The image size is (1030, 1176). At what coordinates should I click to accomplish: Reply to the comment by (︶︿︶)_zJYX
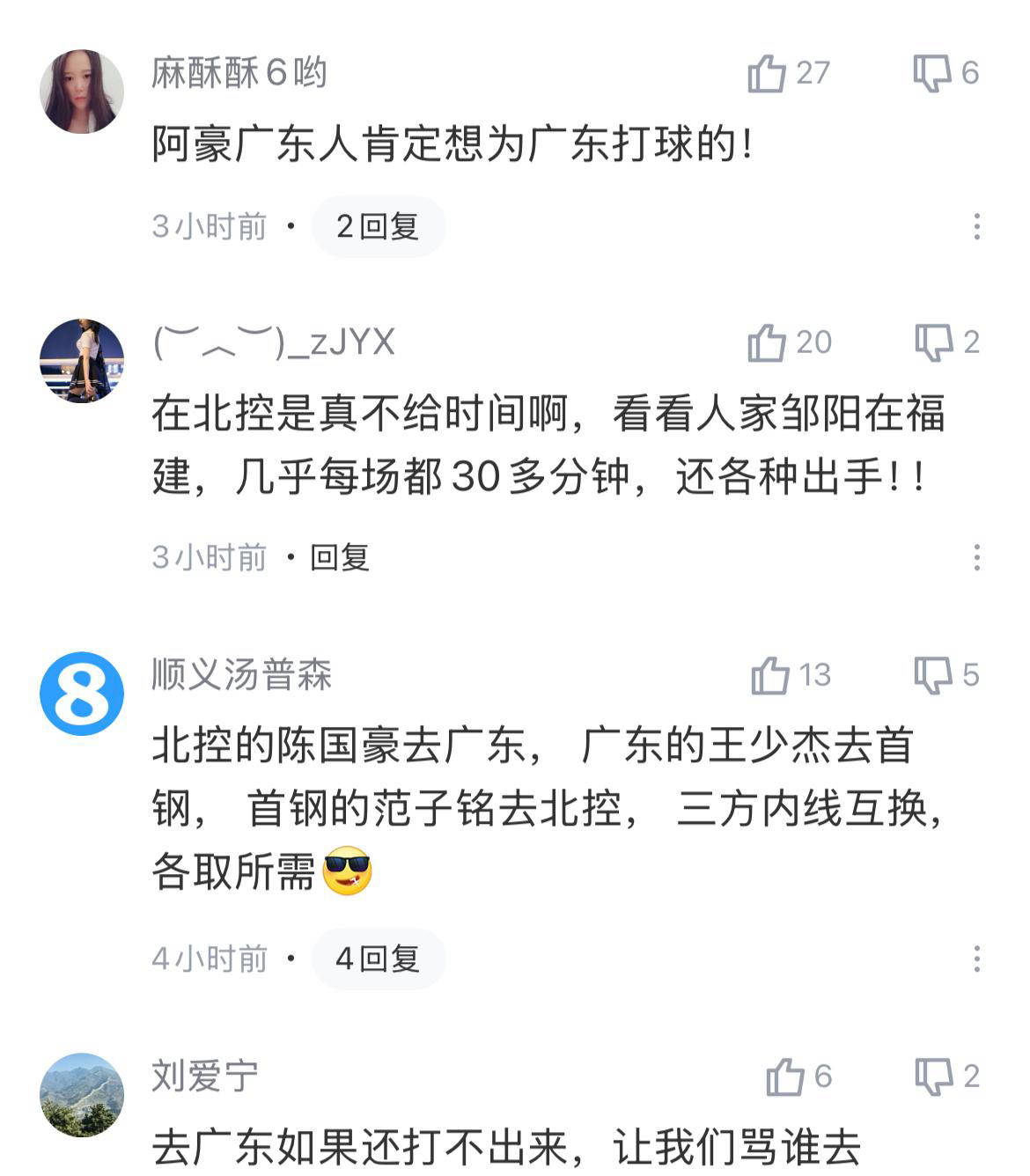(340, 557)
